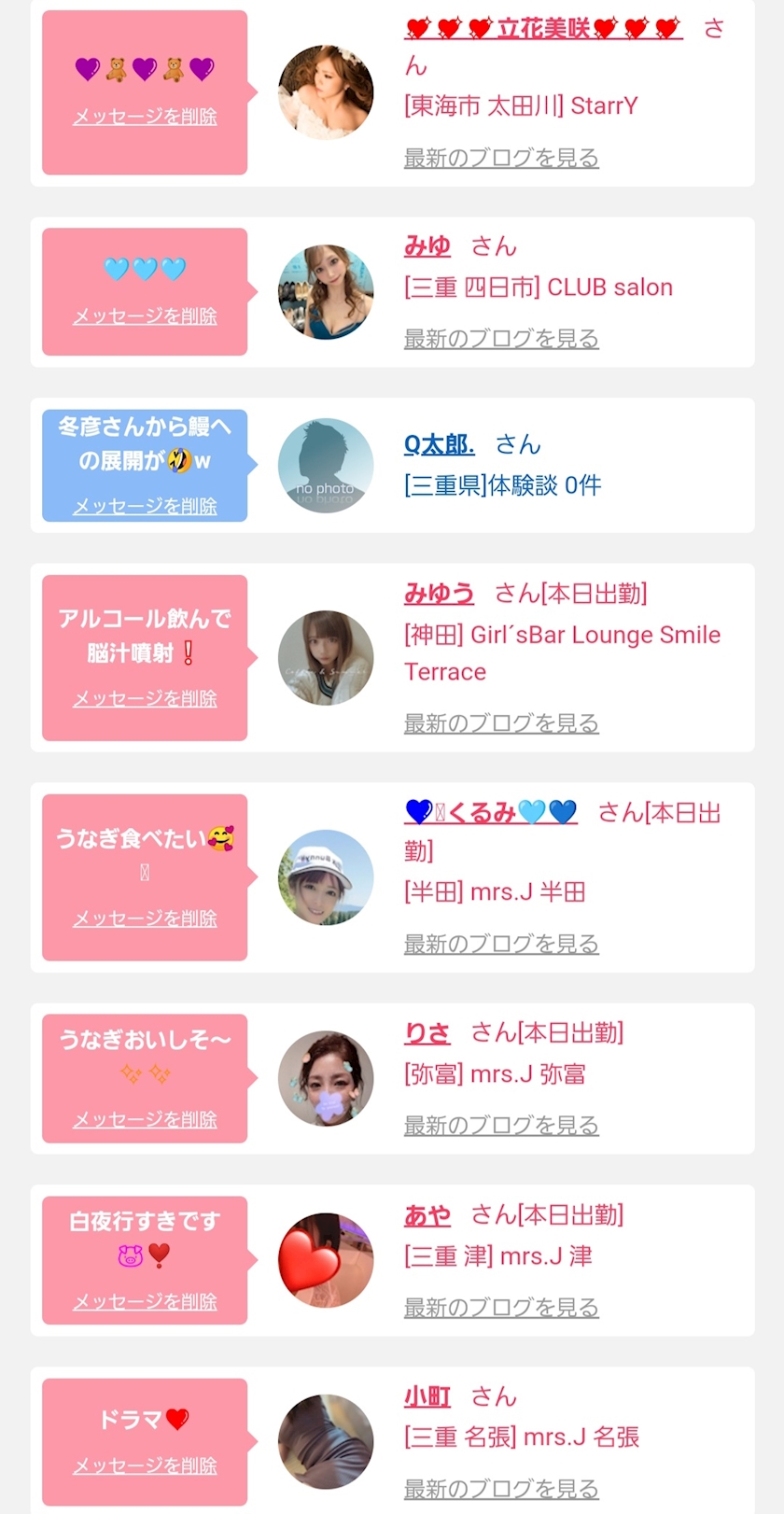Viewport: 784px width, 1514px height.
Task: Open 立花美咲's profile name link
Action: [x=543, y=29]
